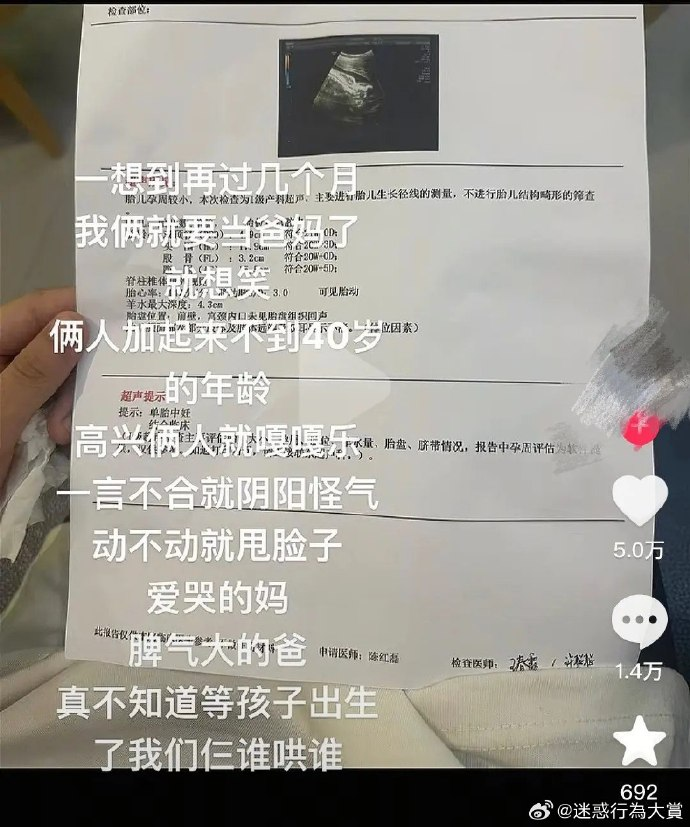Viewport: 690px width, 827px height.
Task: Open the comments with 1.4万 count
Action: 639,621
